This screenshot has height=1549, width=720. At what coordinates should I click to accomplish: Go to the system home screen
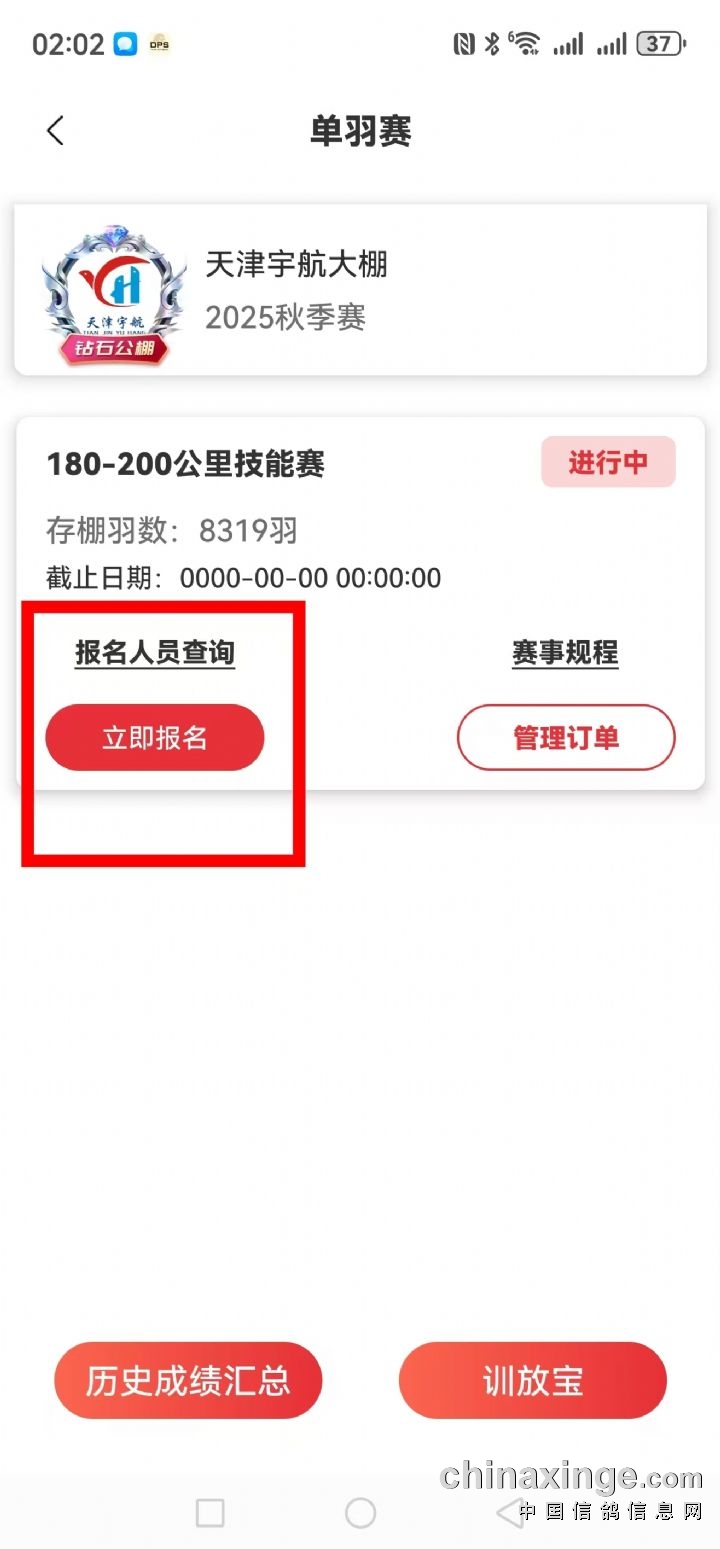point(360,1513)
